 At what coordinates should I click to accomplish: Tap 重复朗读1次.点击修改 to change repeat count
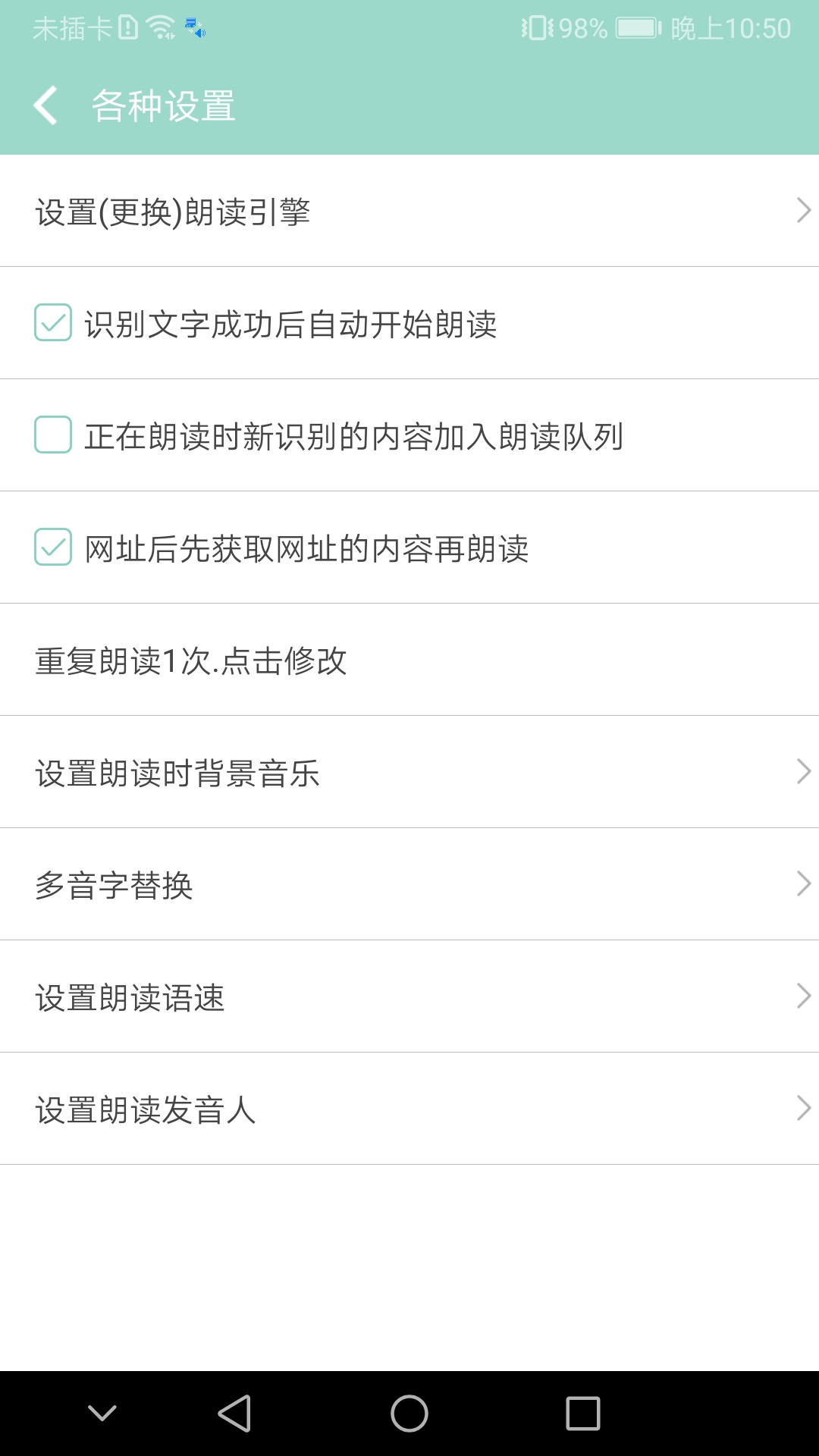coord(409,659)
